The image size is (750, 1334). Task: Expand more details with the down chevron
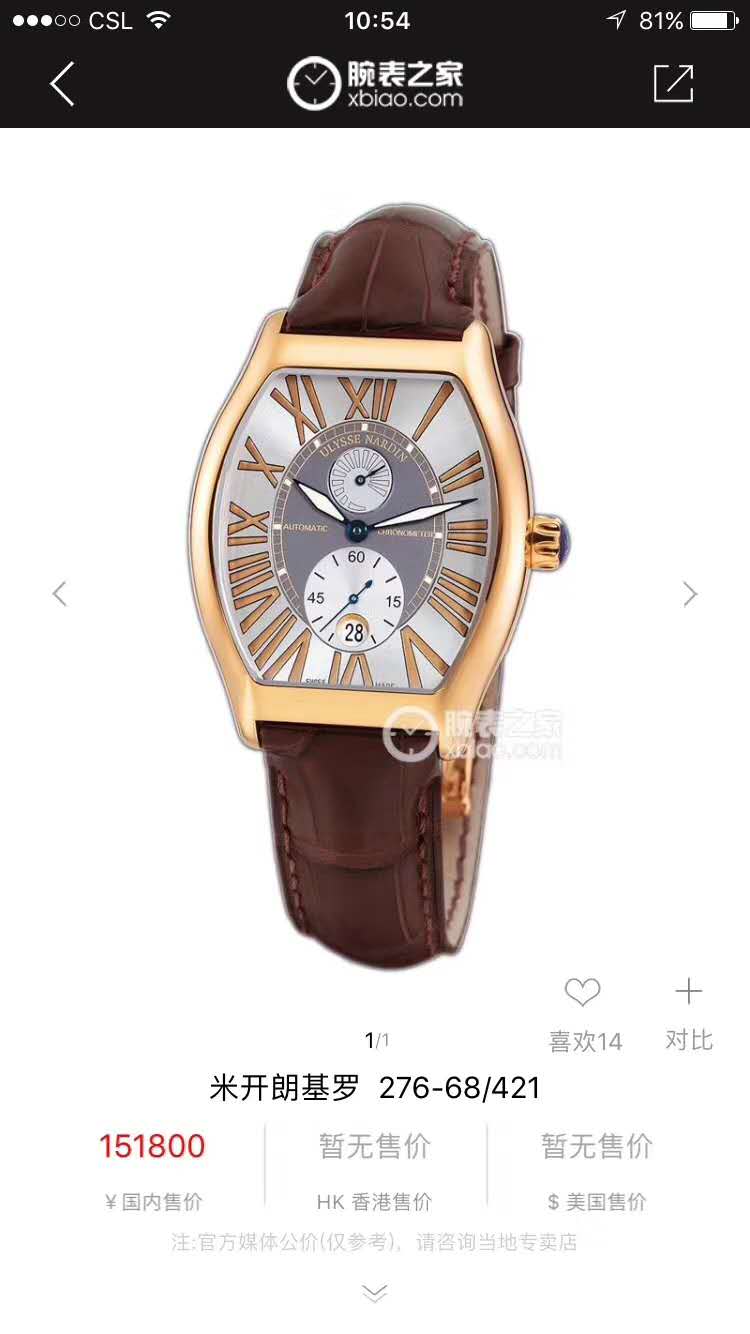point(374,1294)
